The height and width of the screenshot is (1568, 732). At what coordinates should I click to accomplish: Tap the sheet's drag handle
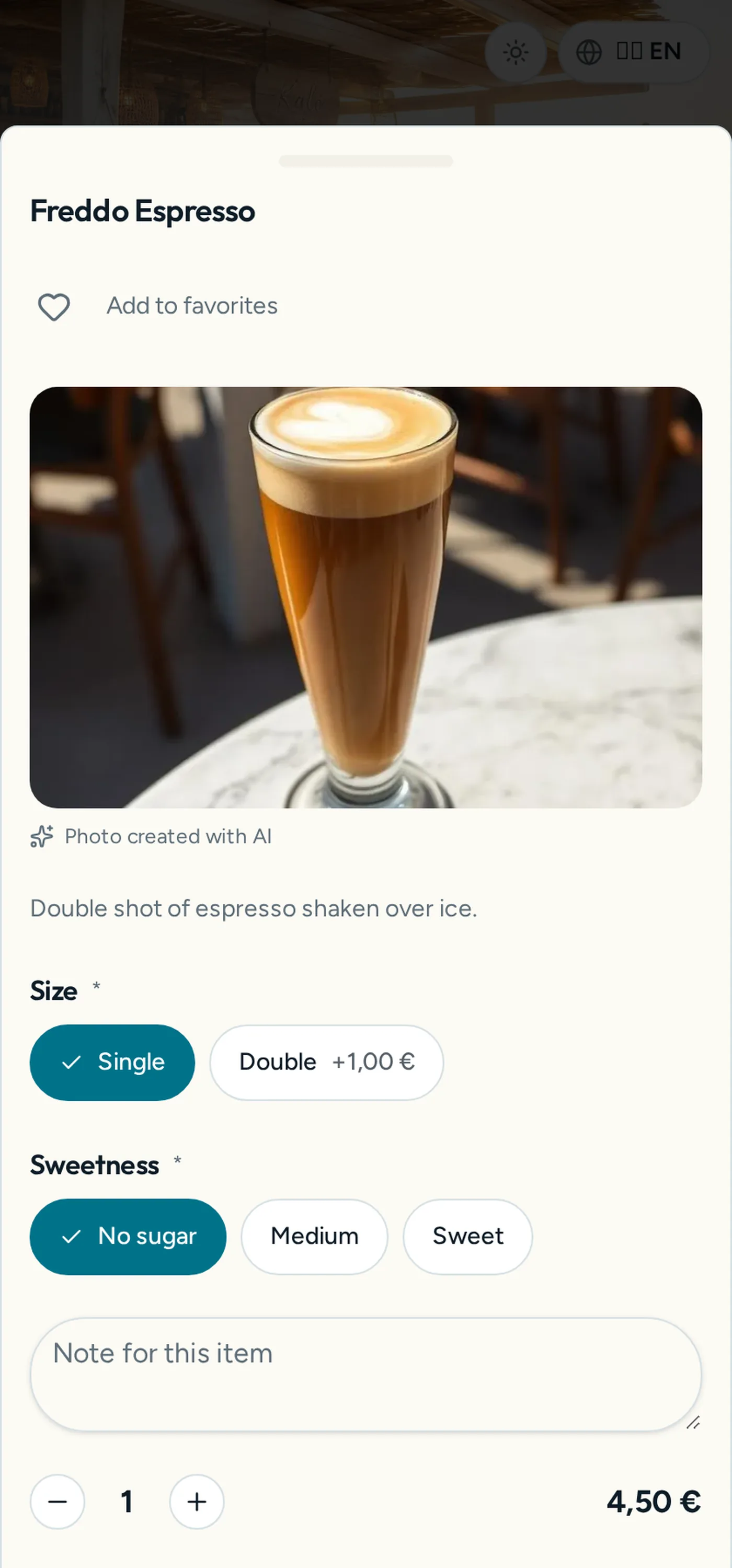366,162
